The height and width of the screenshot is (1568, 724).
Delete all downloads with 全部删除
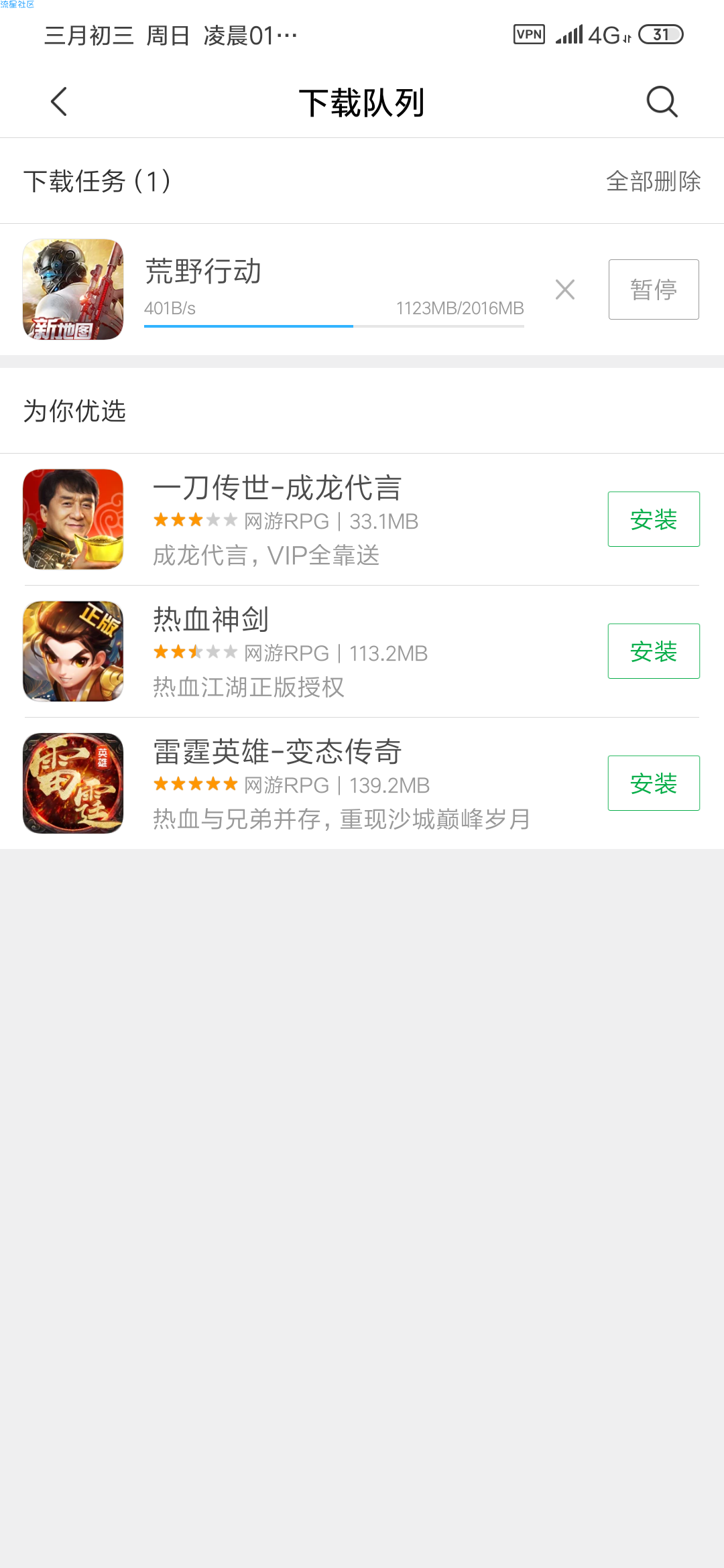tap(653, 181)
